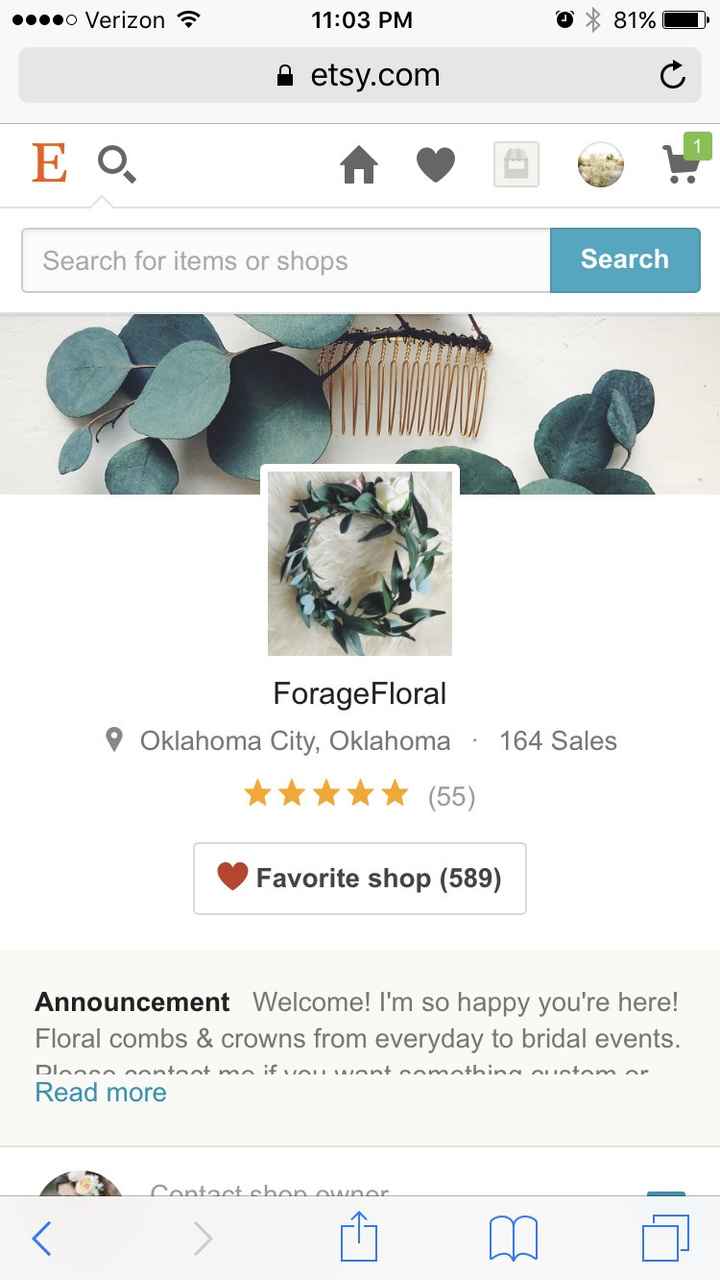Image resolution: width=720 pixels, height=1280 pixels.
Task: View favorites via heart icon
Action: click(x=436, y=165)
